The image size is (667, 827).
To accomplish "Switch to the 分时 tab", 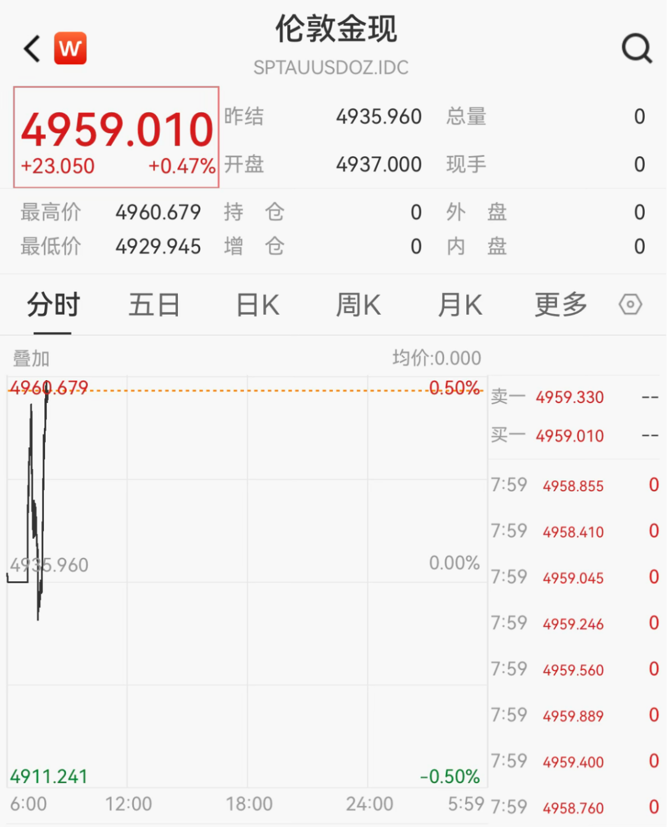I will 53,305.
